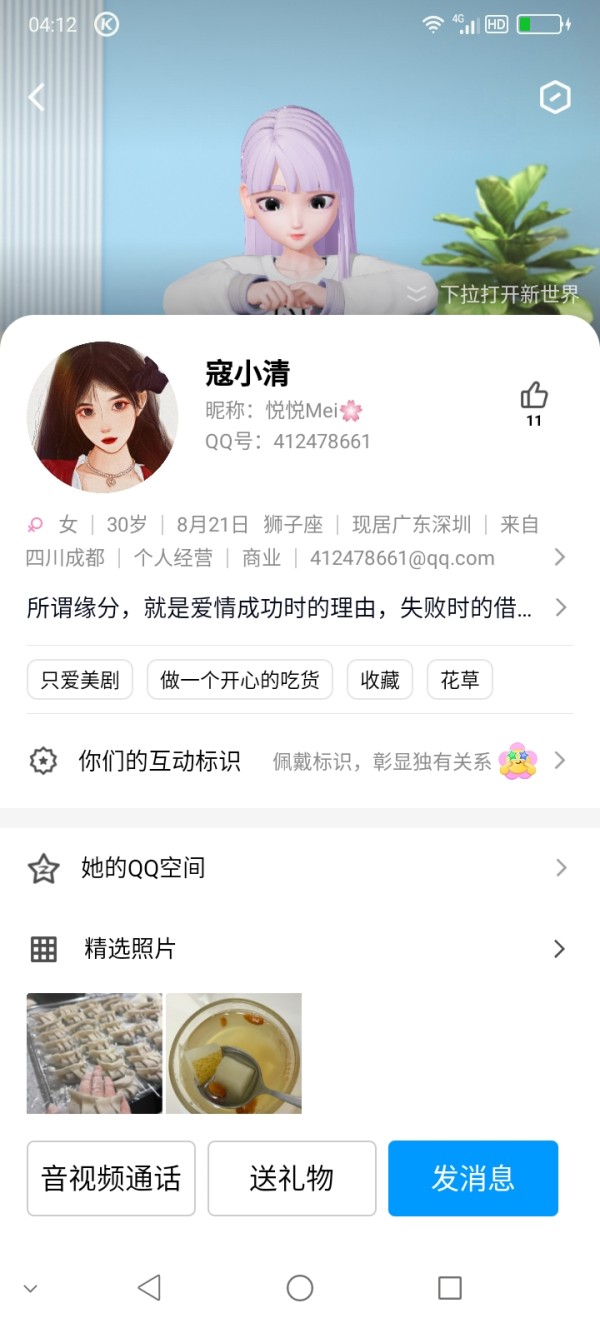The image size is (600, 1333).
Task: Tap 下拉打开新世界 hint
Action: pyautogui.click(x=494, y=294)
